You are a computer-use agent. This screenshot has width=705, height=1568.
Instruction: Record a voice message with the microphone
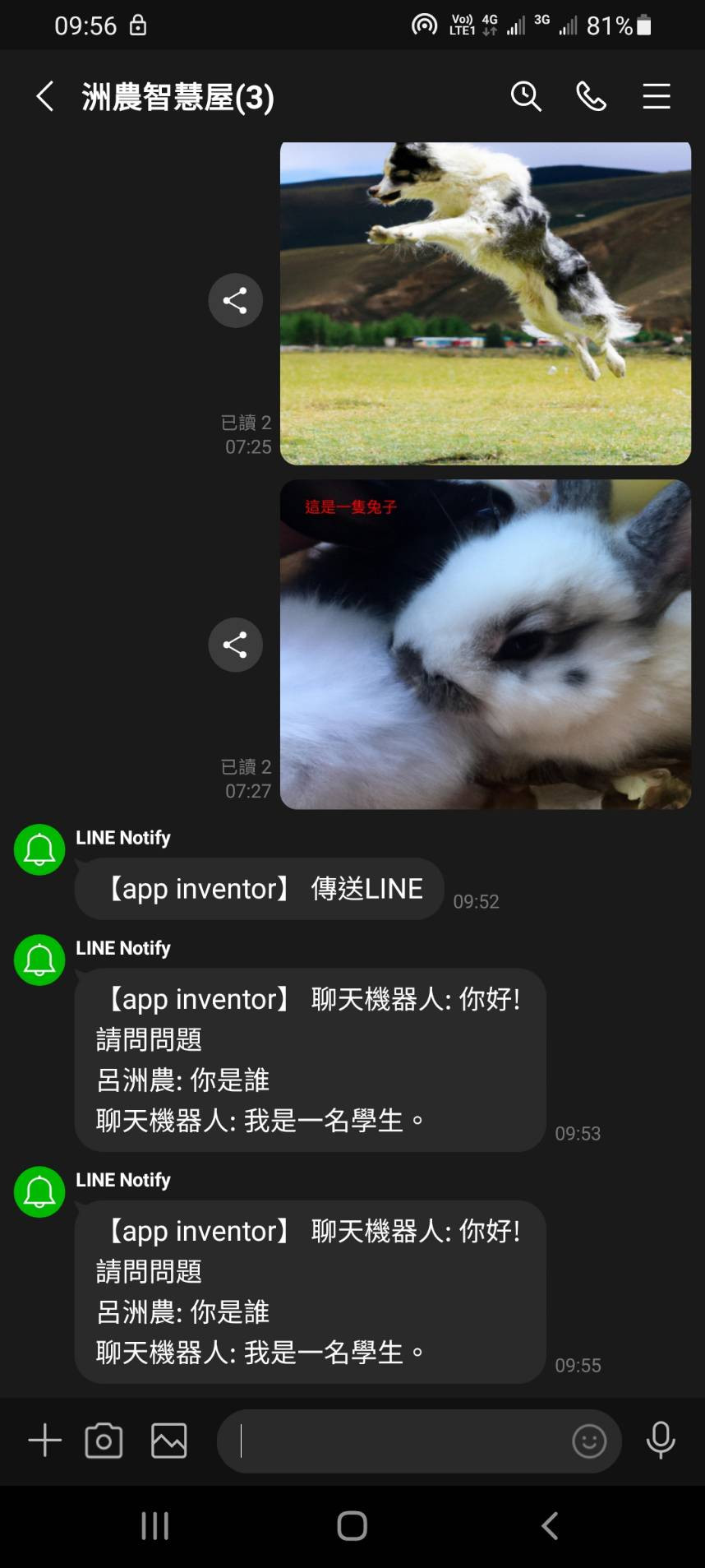661,1441
